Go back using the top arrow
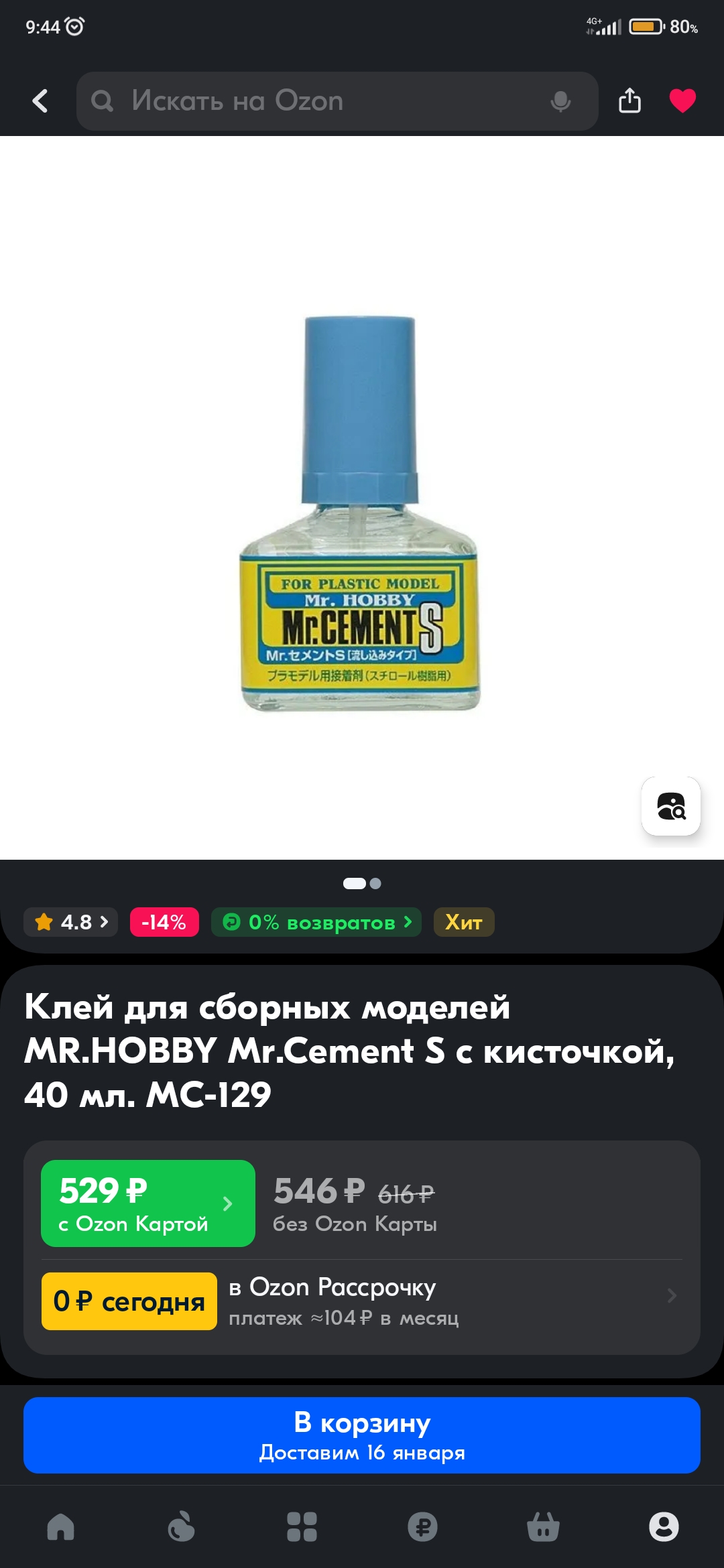Image resolution: width=724 pixels, height=1568 pixels. tap(40, 101)
